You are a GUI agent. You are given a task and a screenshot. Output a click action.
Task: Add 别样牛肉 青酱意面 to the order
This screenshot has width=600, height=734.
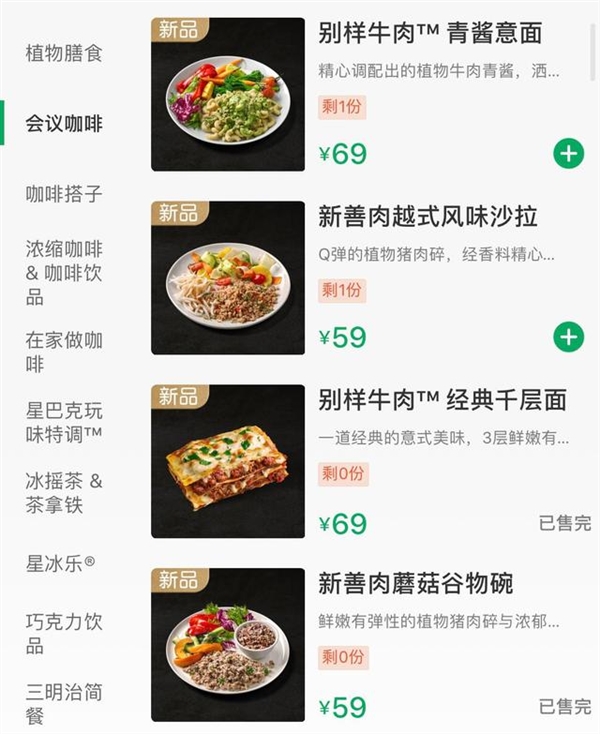pyautogui.click(x=568, y=154)
